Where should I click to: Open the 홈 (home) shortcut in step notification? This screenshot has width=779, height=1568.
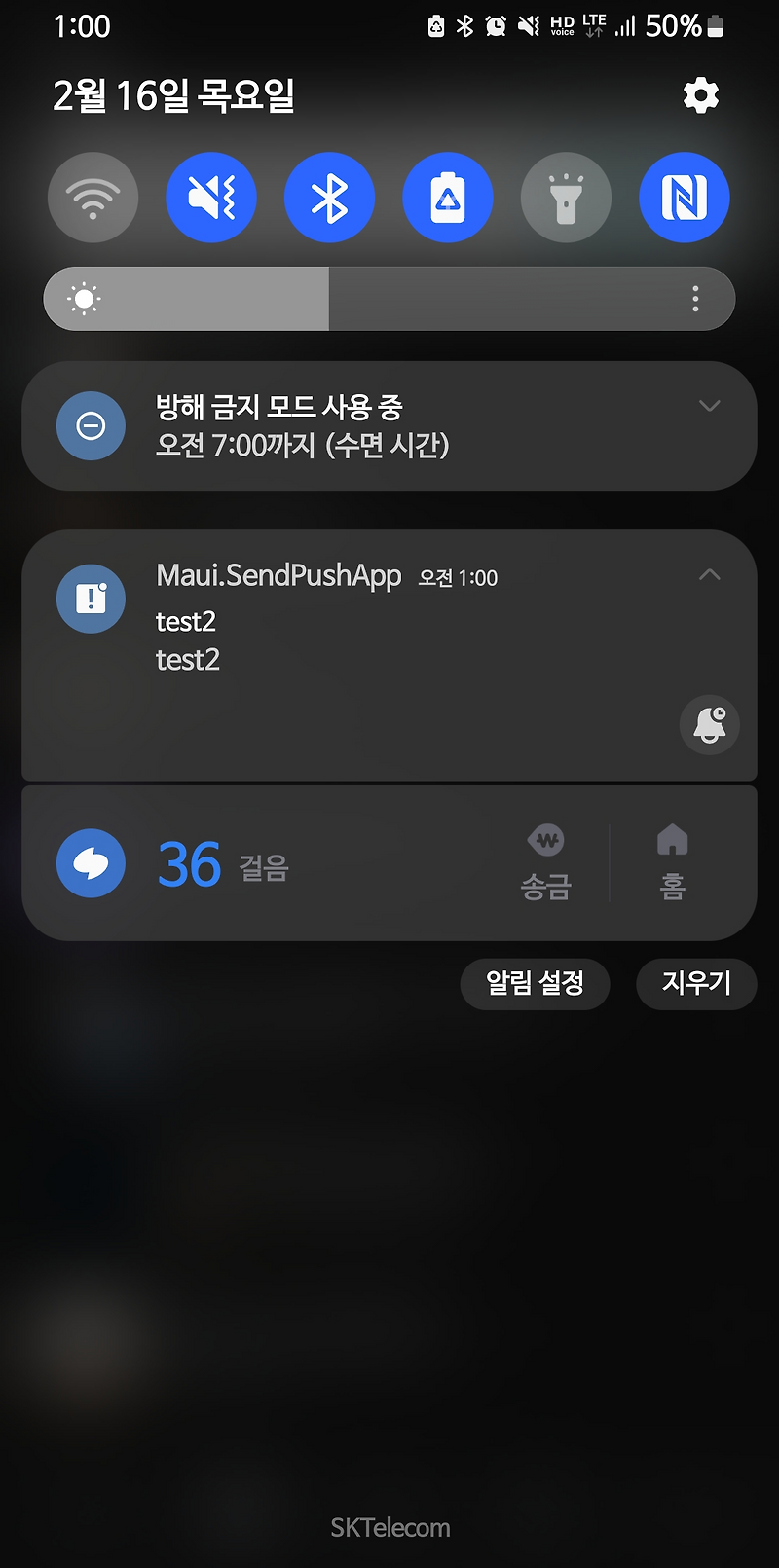pyautogui.click(x=673, y=861)
